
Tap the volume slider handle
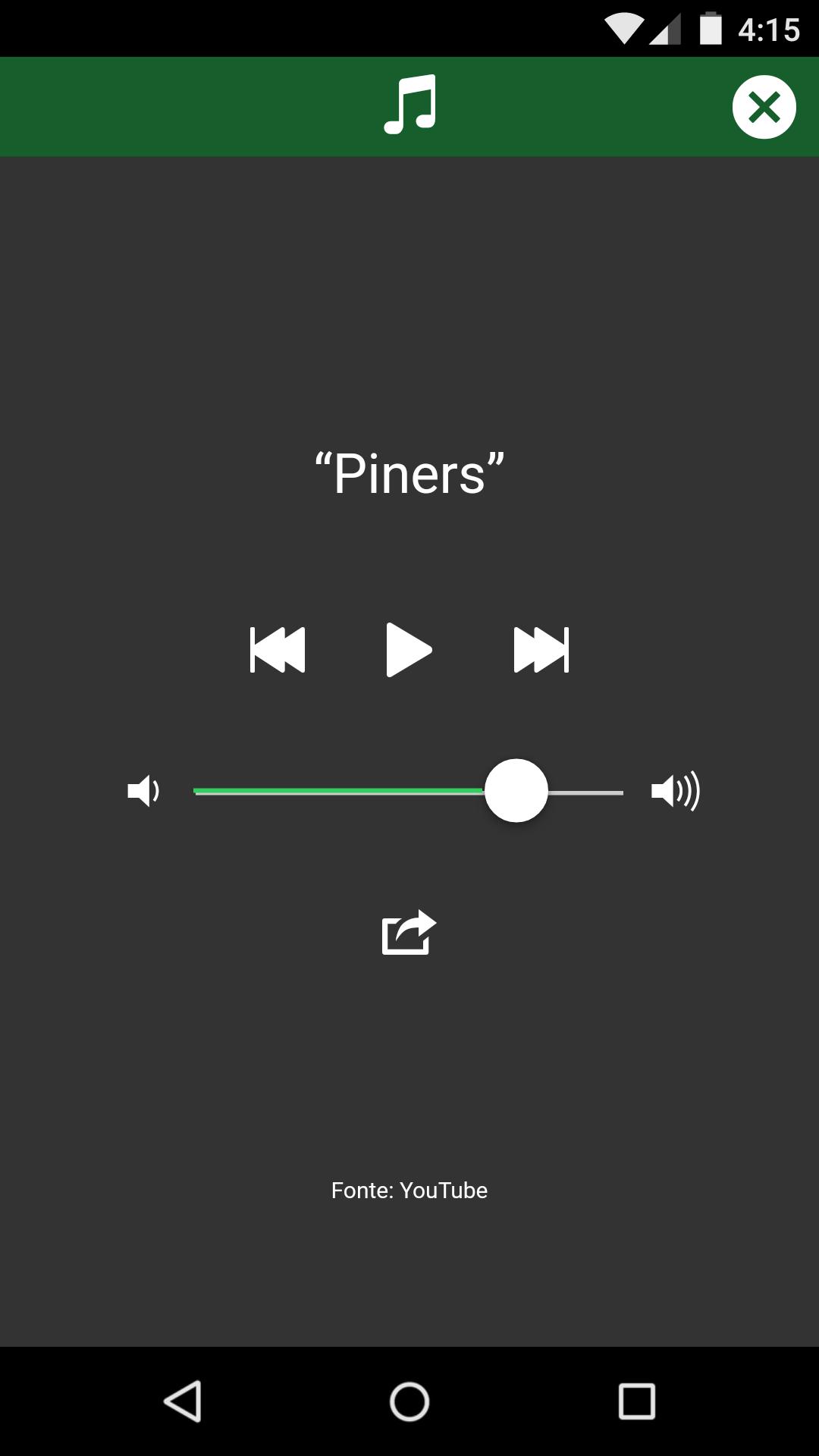[516, 791]
